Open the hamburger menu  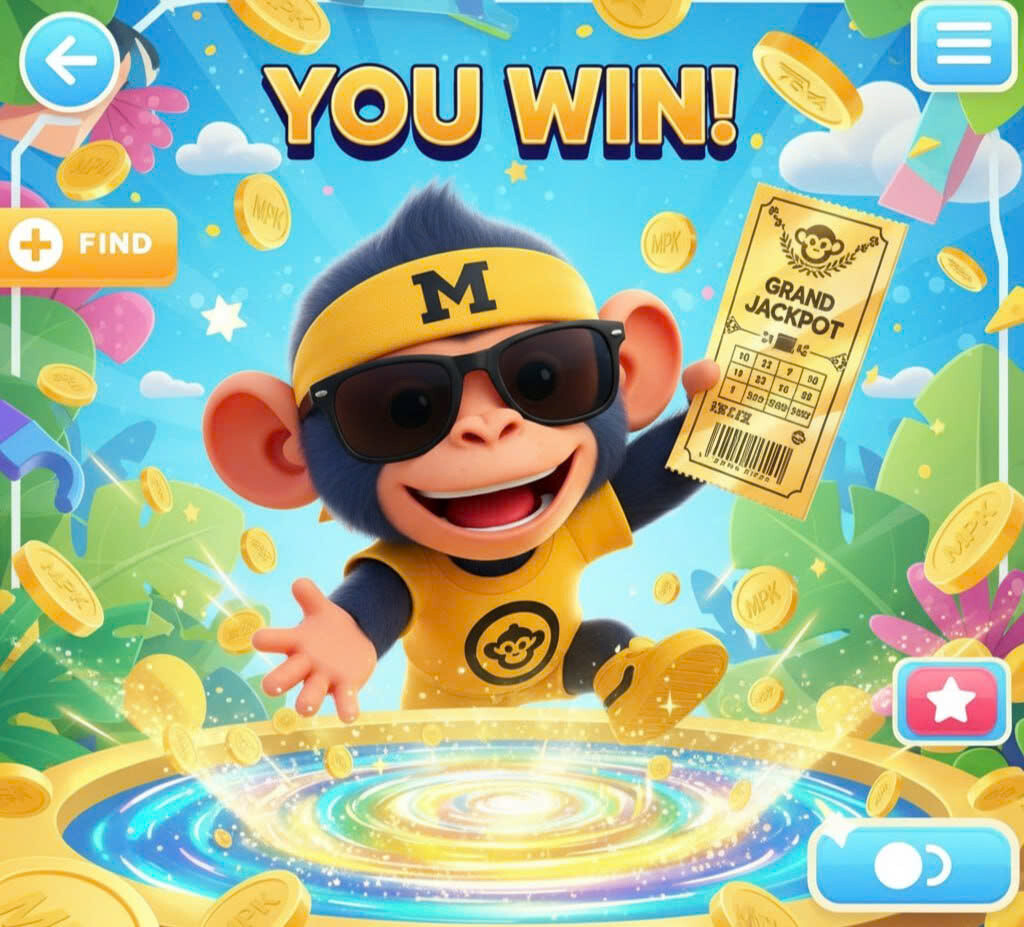tap(963, 45)
